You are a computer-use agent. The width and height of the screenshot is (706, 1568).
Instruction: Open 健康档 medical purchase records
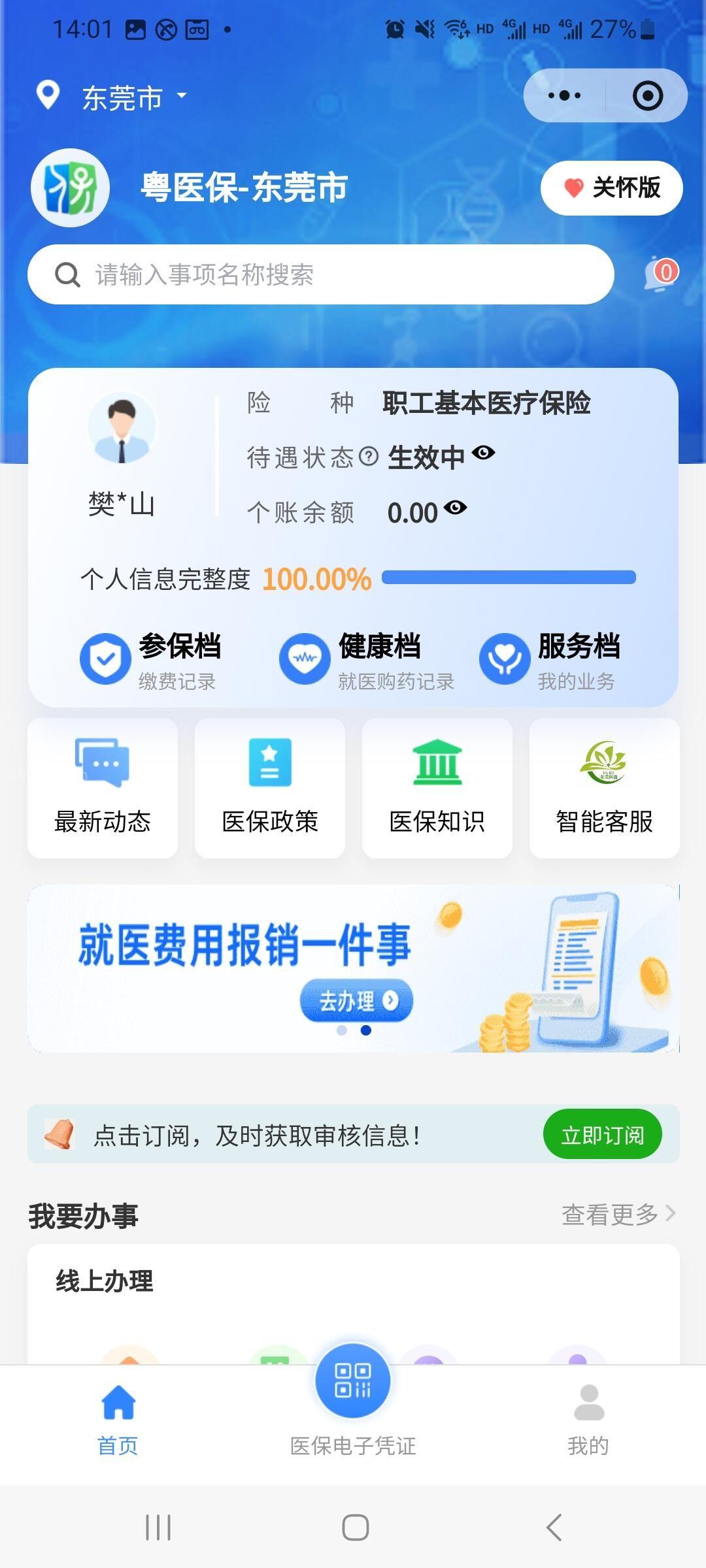pyautogui.click(x=366, y=660)
